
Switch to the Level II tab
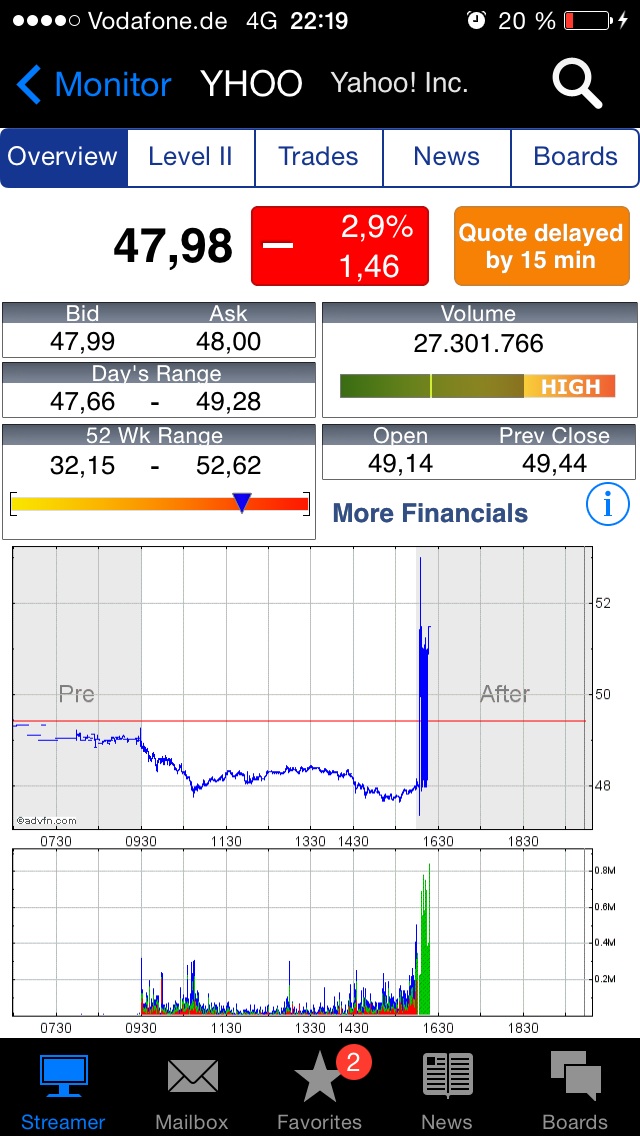click(x=190, y=157)
